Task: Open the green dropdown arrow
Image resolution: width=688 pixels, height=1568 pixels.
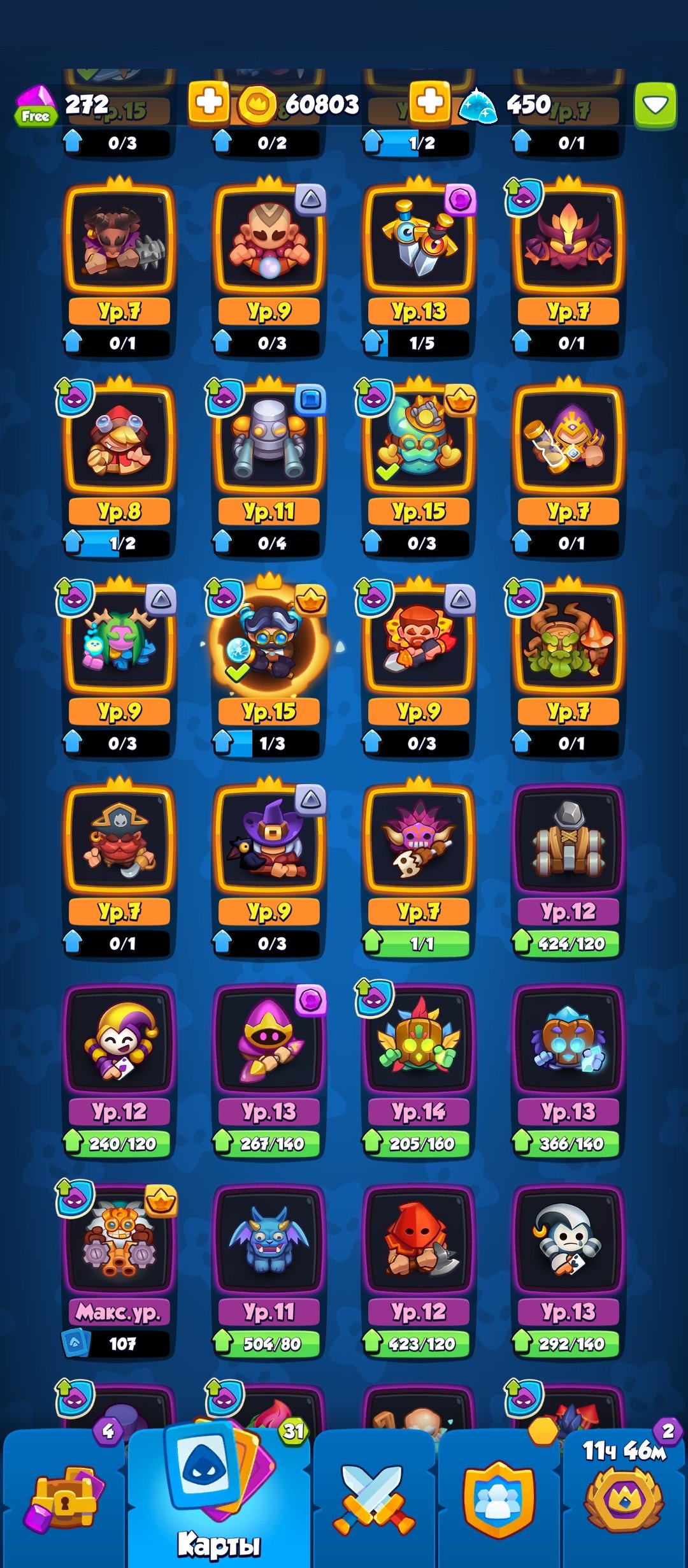Action: (655, 105)
